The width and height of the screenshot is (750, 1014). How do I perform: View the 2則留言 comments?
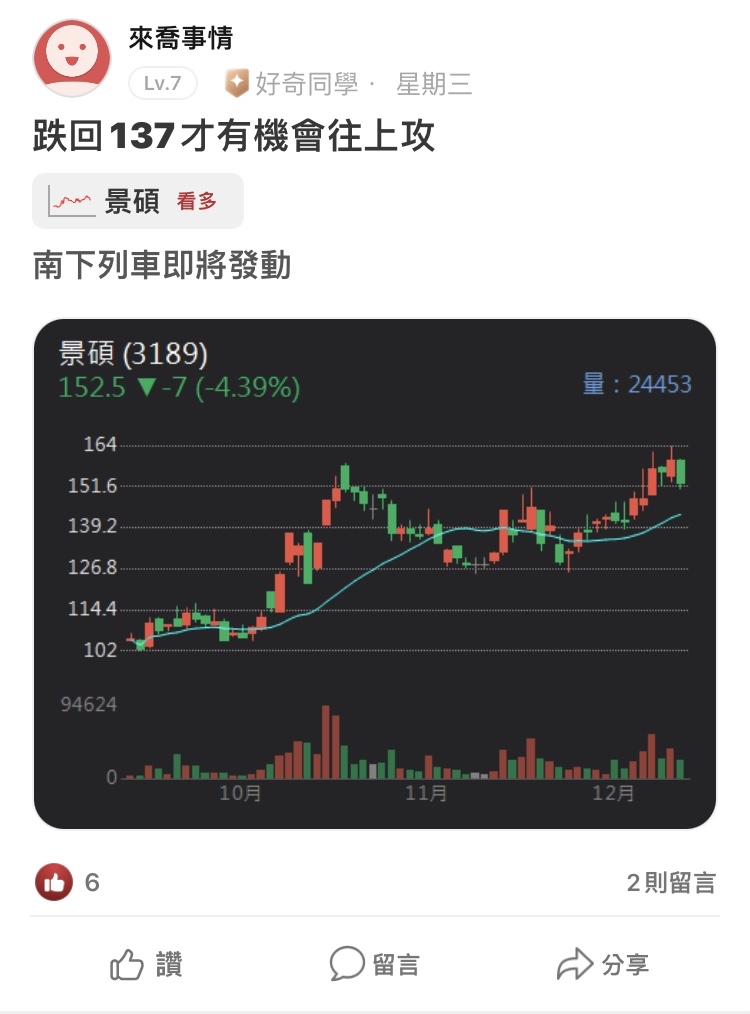(x=671, y=883)
